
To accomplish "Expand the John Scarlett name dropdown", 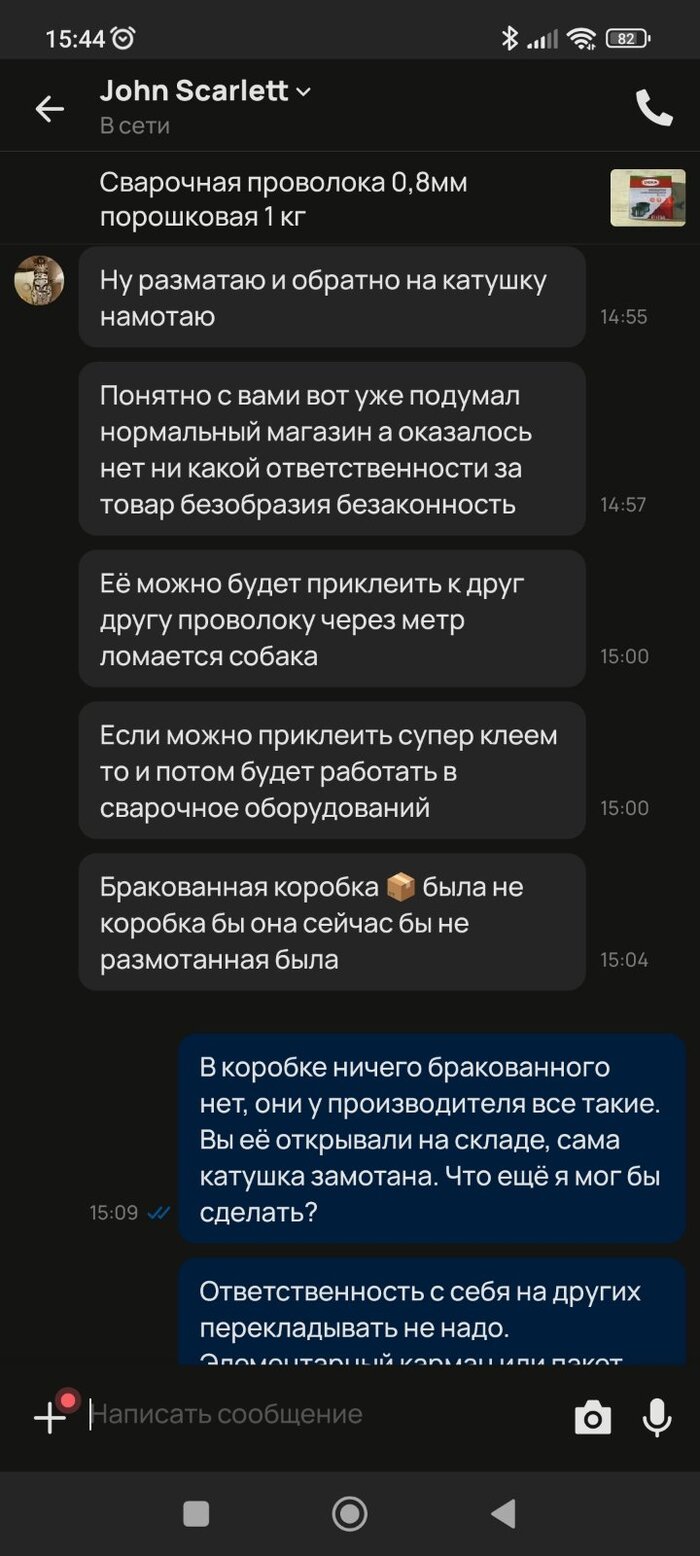I will [304, 92].
